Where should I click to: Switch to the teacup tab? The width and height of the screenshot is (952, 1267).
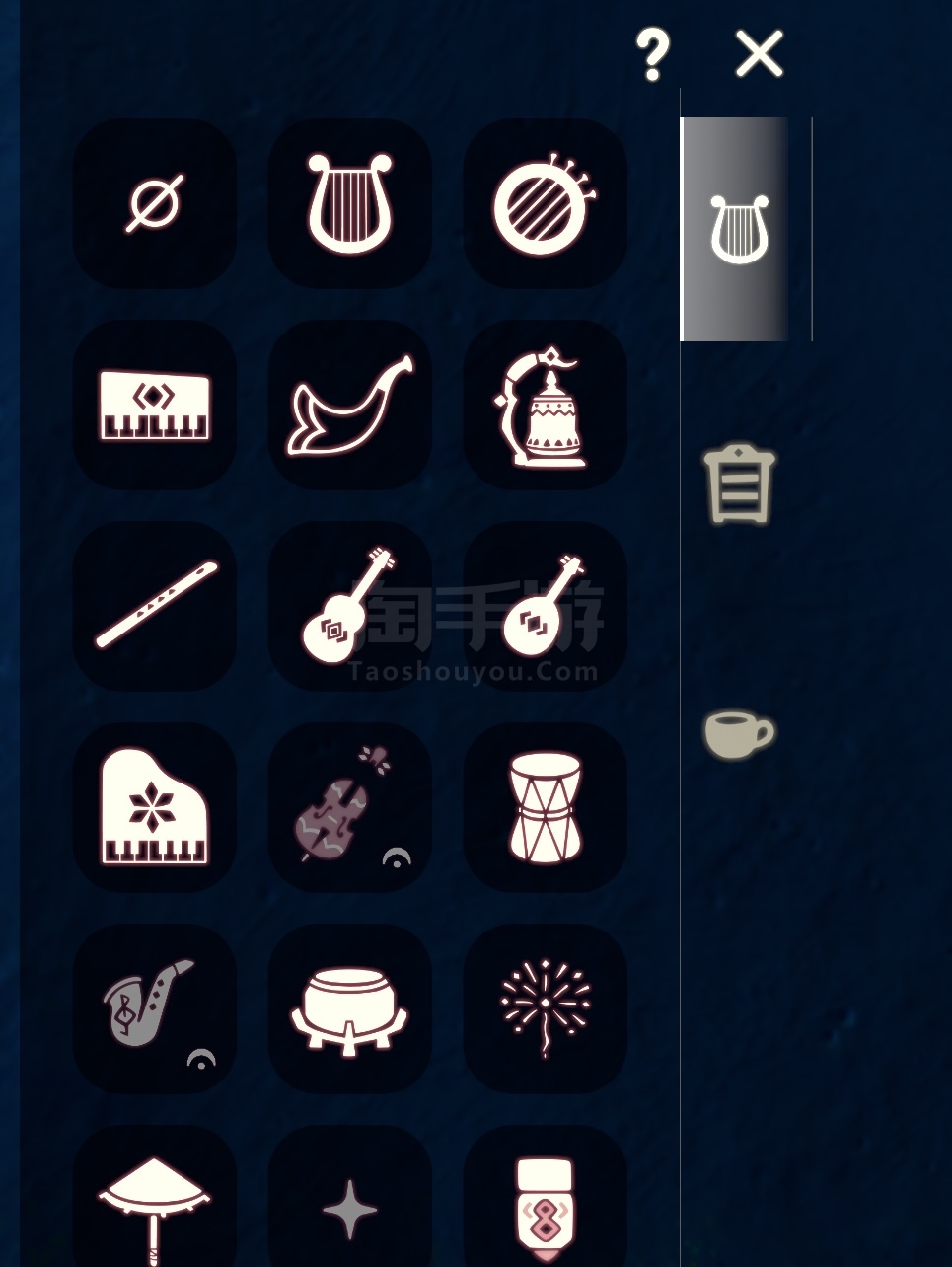click(x=739, y=733)
